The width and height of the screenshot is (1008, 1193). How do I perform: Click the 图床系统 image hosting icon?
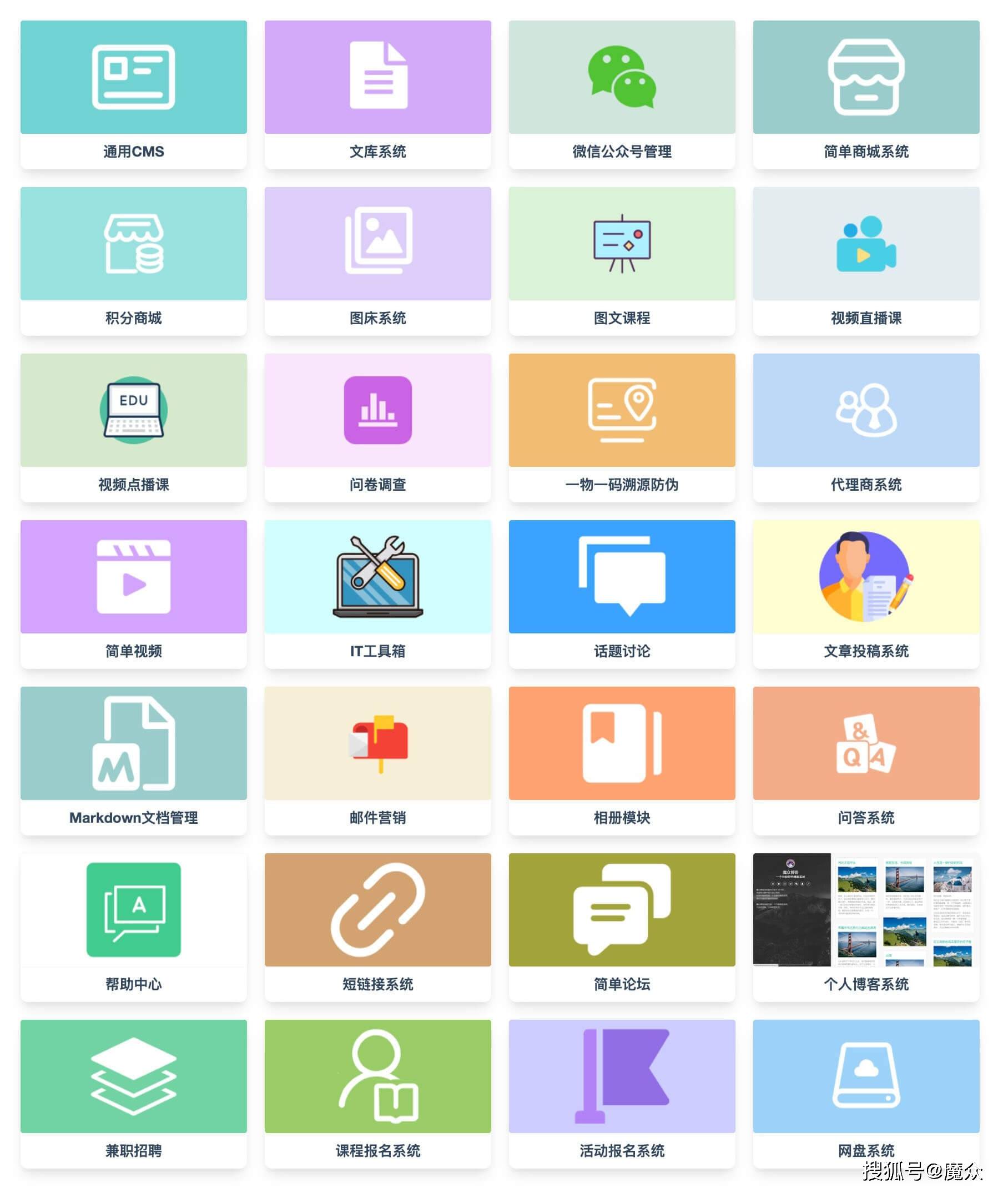(x=379, y=247)
